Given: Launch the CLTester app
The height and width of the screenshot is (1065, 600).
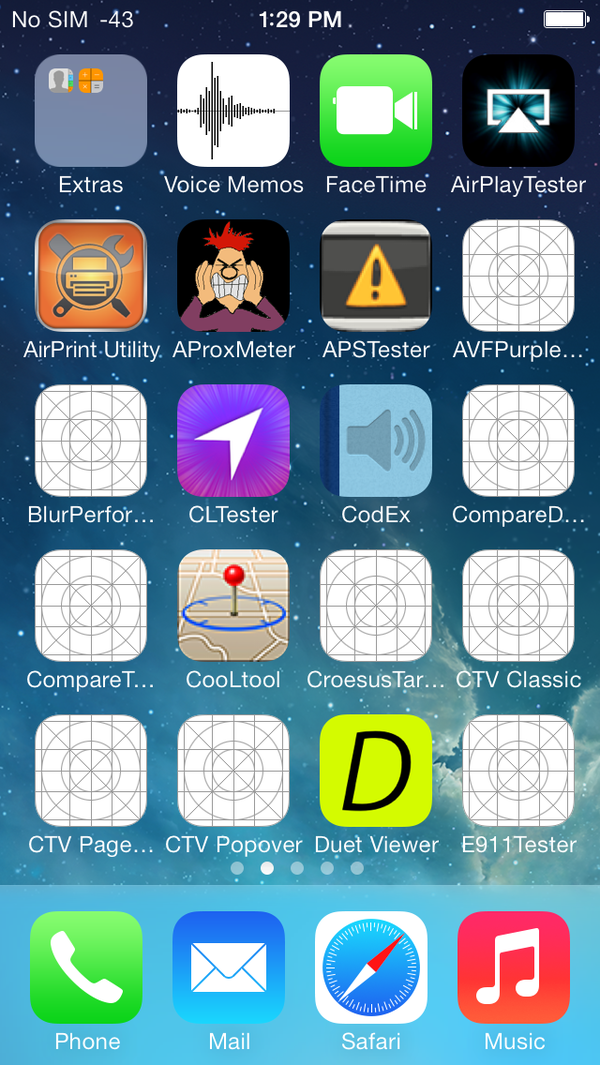Looking at the screenshot, I should coord(233,441).
